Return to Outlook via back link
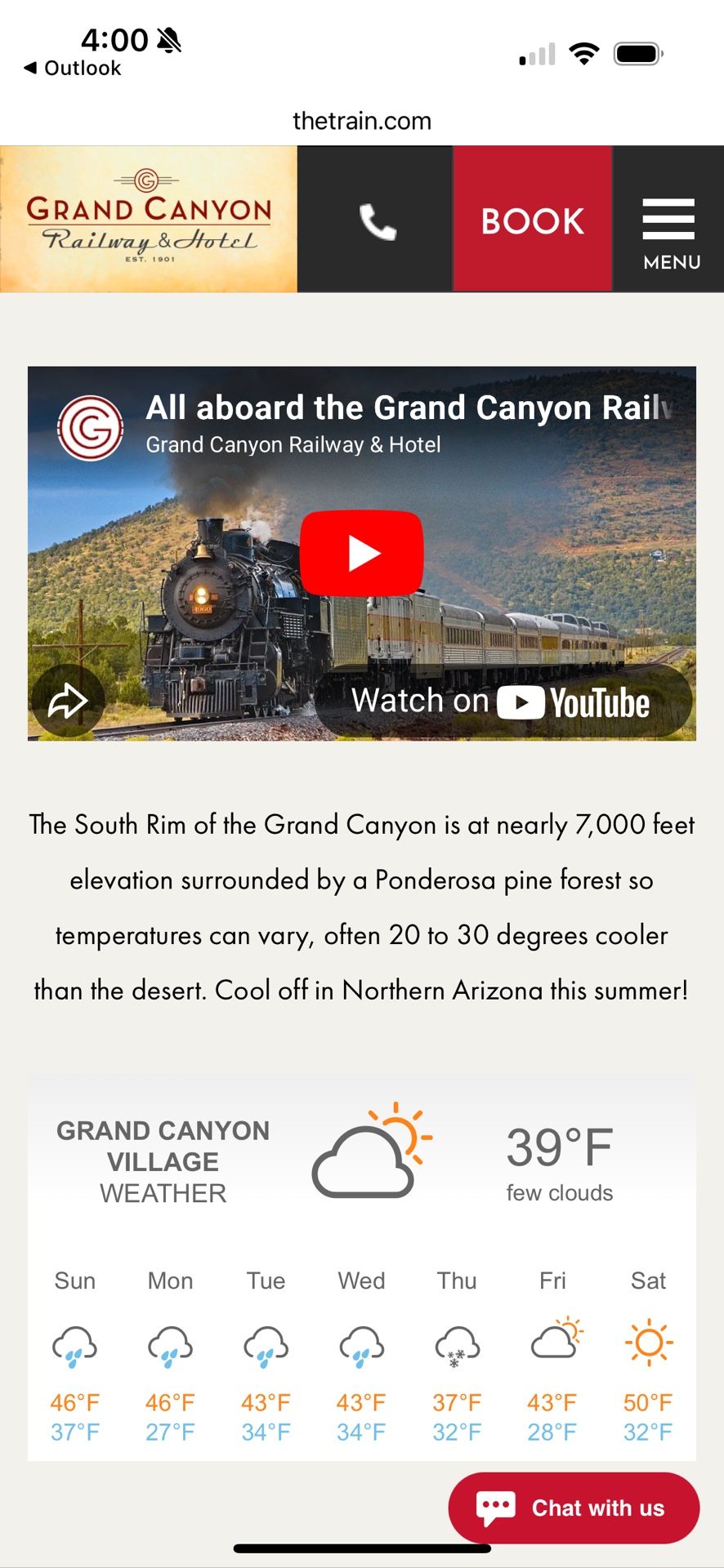The image size is (724, 1568). [72, 69]
